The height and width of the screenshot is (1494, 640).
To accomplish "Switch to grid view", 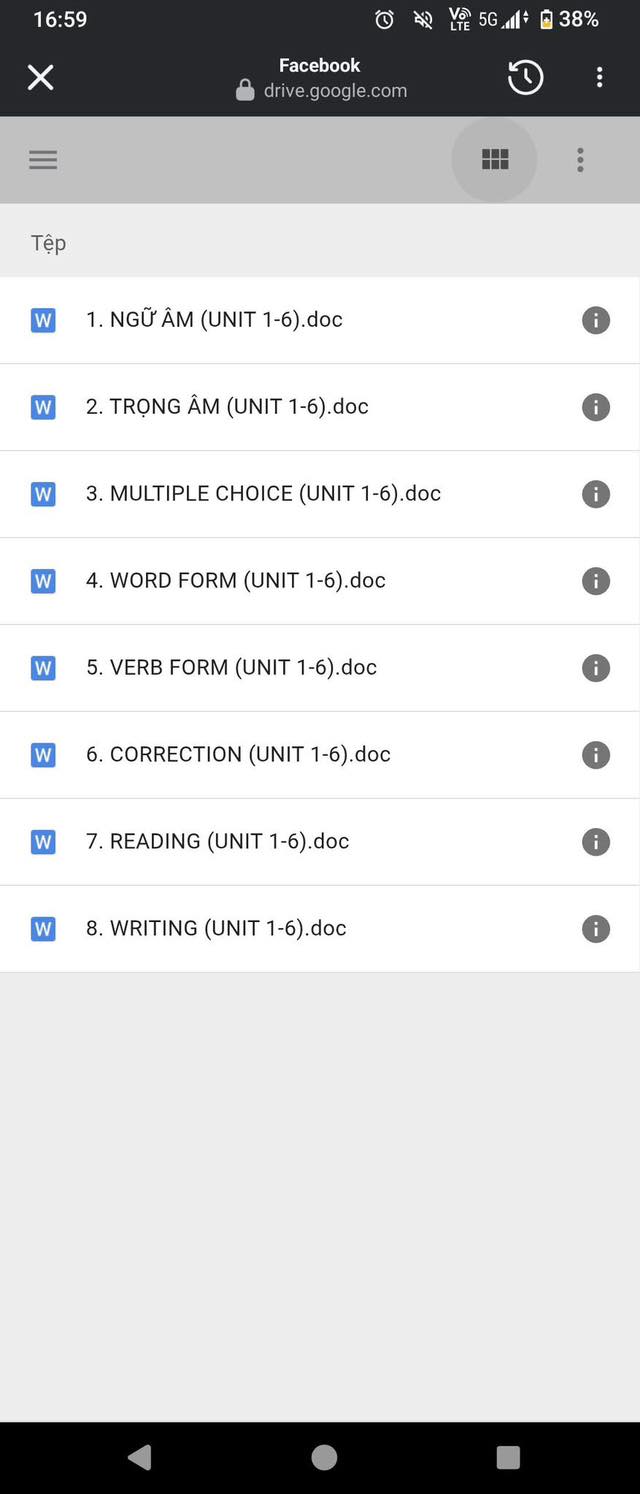I will (495, 160).
